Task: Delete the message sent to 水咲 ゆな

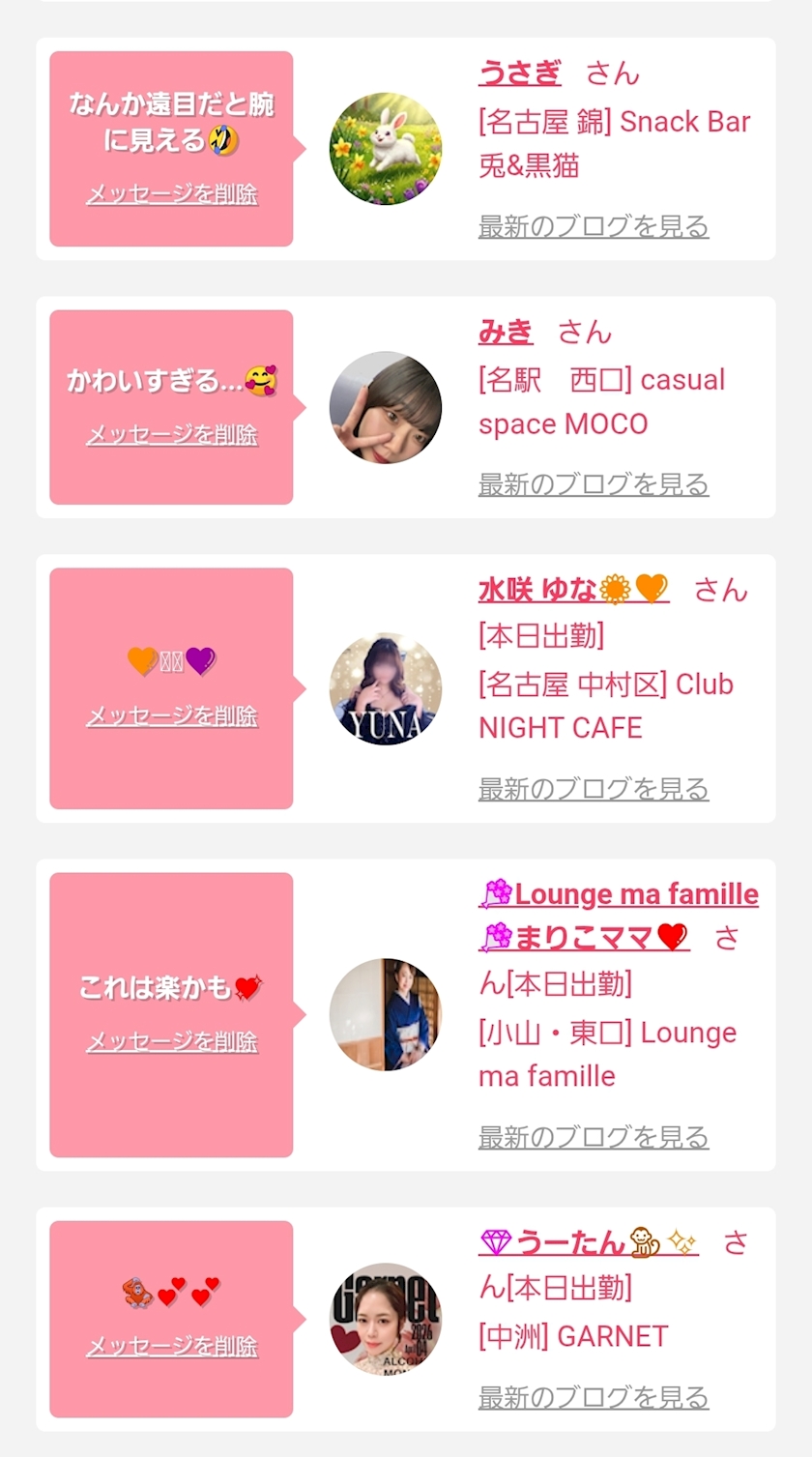Action: pyautogui.click(x=172, y=716)
